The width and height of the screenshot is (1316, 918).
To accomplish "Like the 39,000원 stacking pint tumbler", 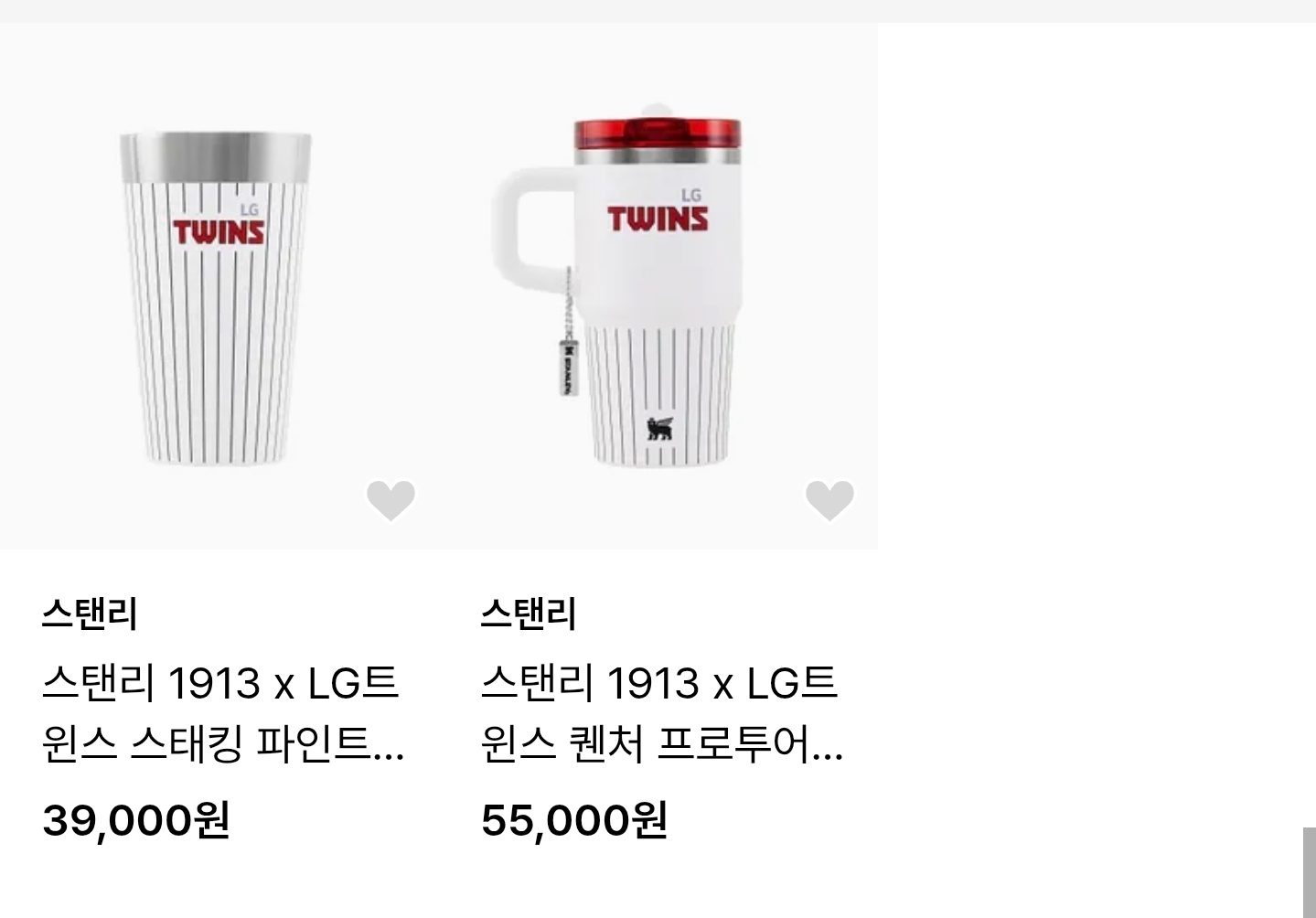I will [x=391, y=500].
